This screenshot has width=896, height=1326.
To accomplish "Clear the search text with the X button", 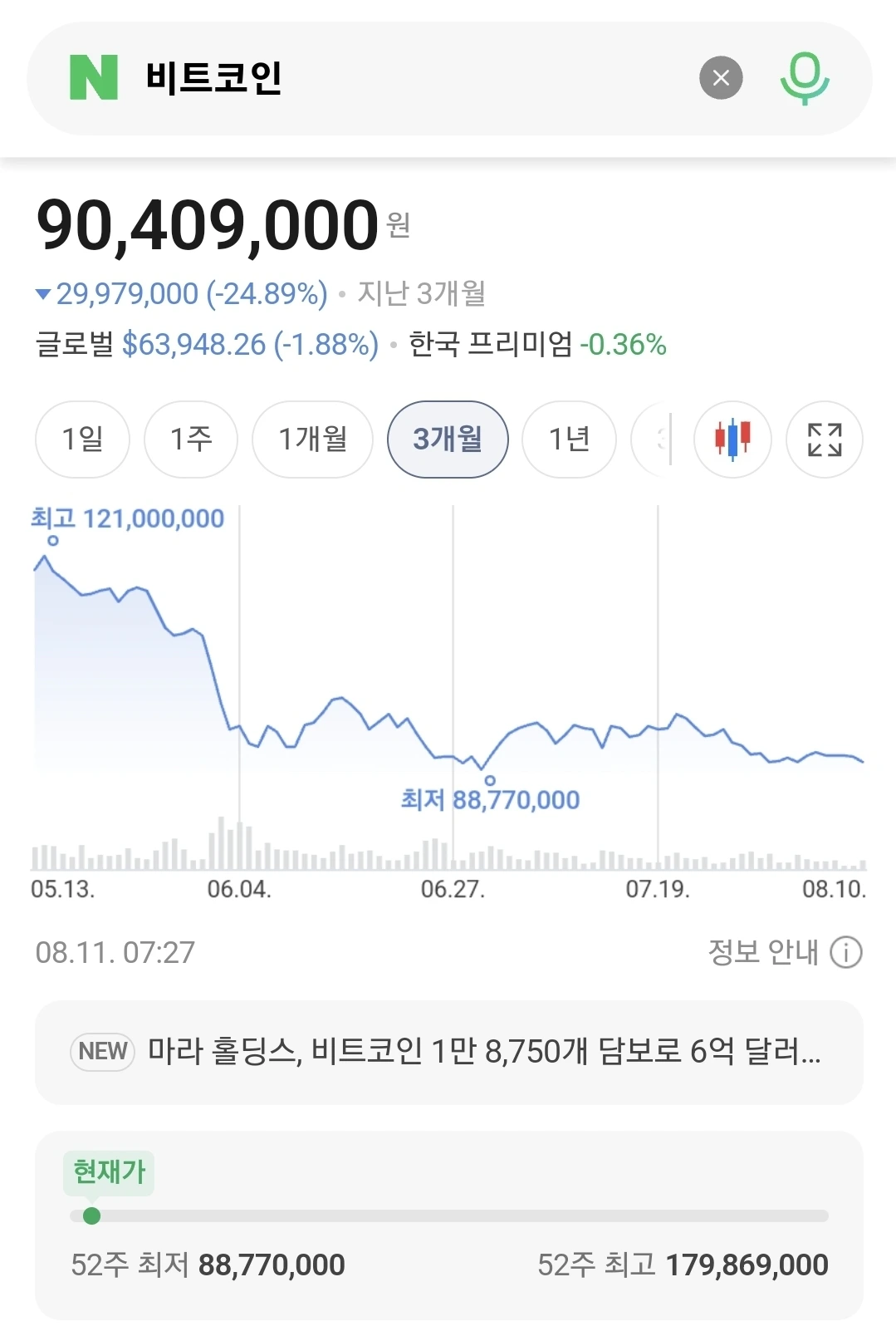I will click(x=721, y=78).
